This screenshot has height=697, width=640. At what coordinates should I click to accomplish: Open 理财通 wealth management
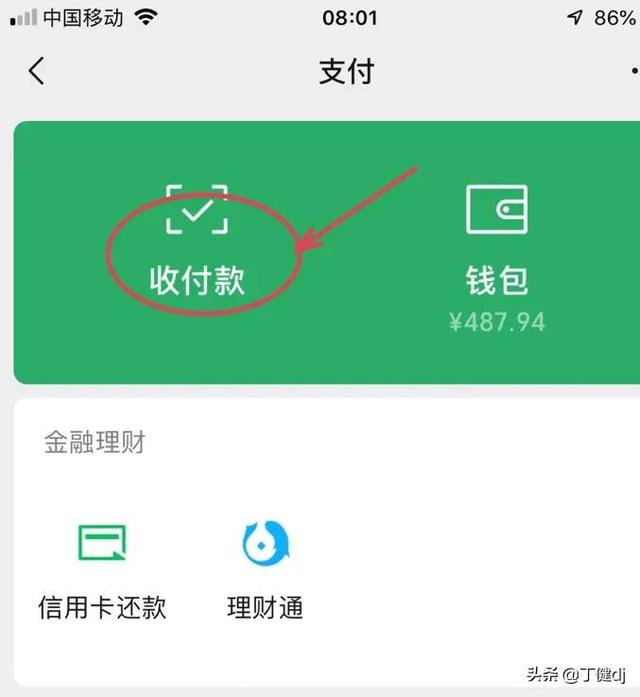tap(265, 570)
